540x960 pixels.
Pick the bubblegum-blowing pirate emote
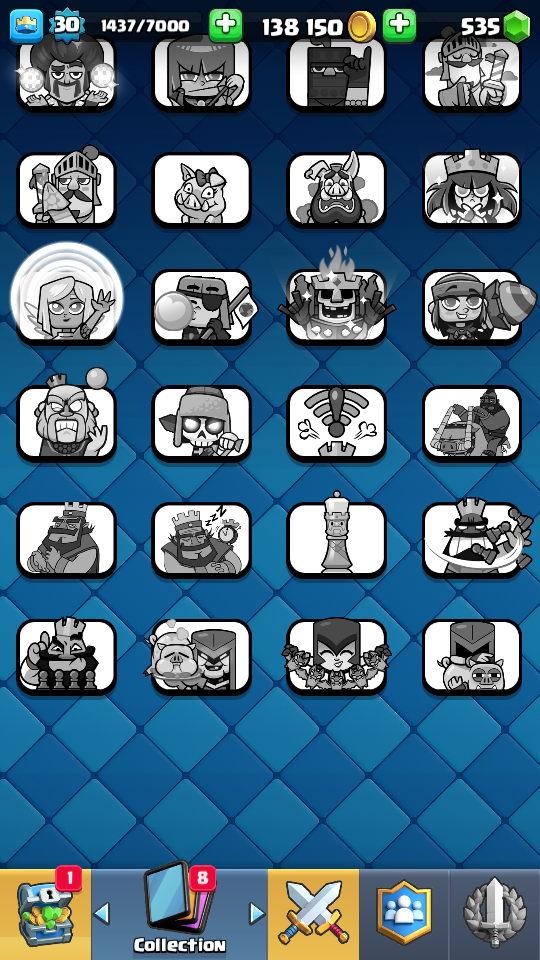[201, 305]
